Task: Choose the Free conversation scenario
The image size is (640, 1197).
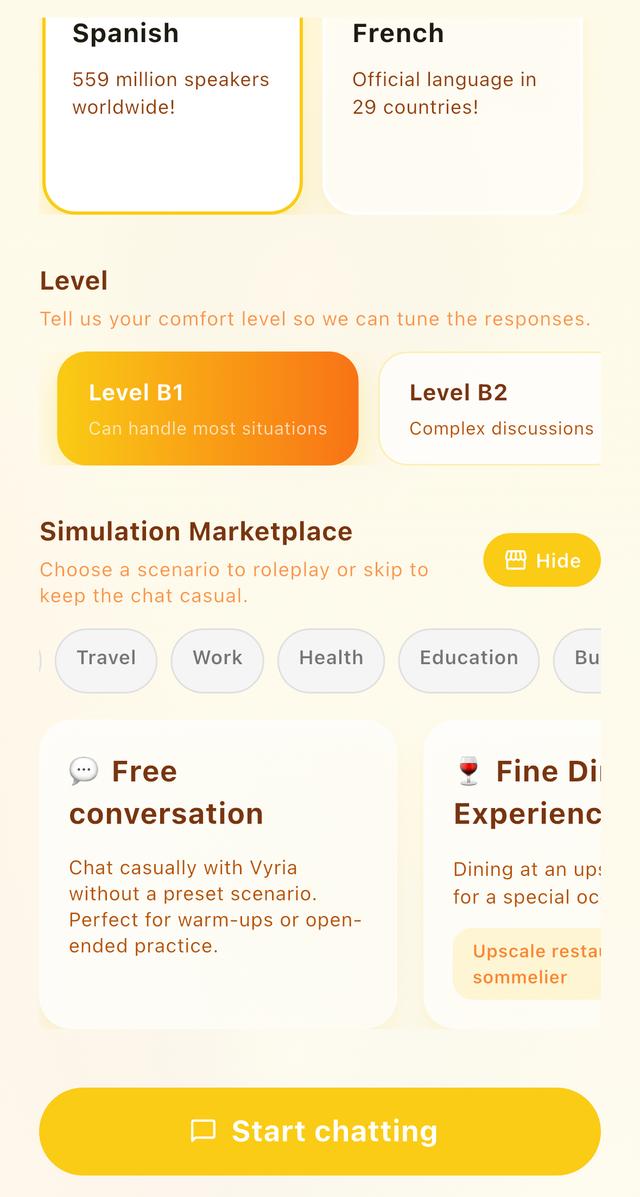Action: click(x=218, y=872)
